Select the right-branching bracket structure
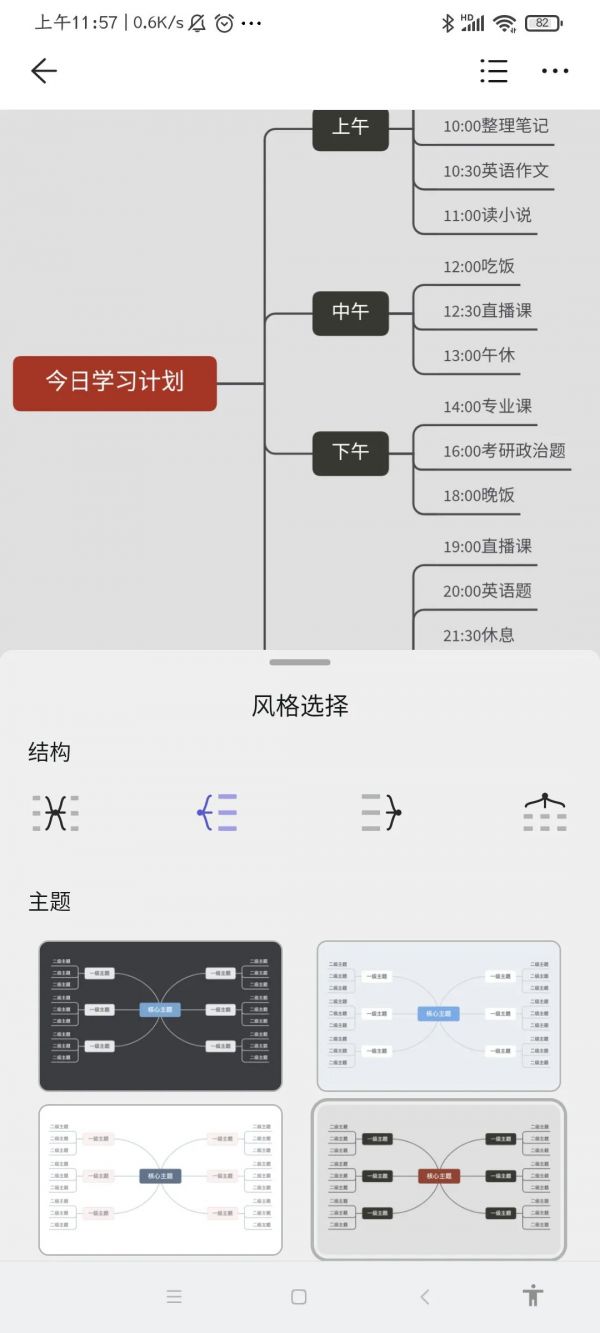600x1333 pixels. [218, 813]
